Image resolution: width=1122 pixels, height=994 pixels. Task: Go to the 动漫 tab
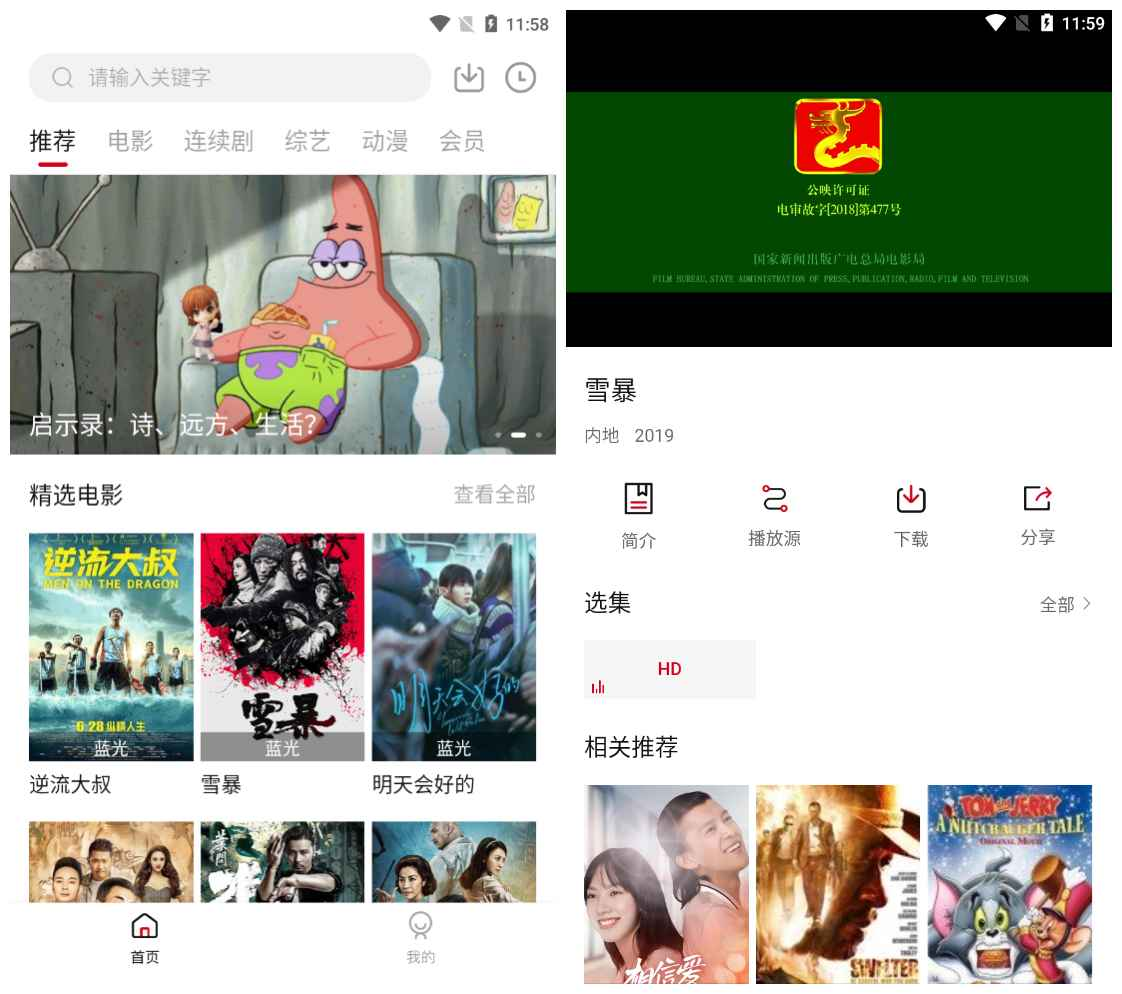[x=385, y=142]
